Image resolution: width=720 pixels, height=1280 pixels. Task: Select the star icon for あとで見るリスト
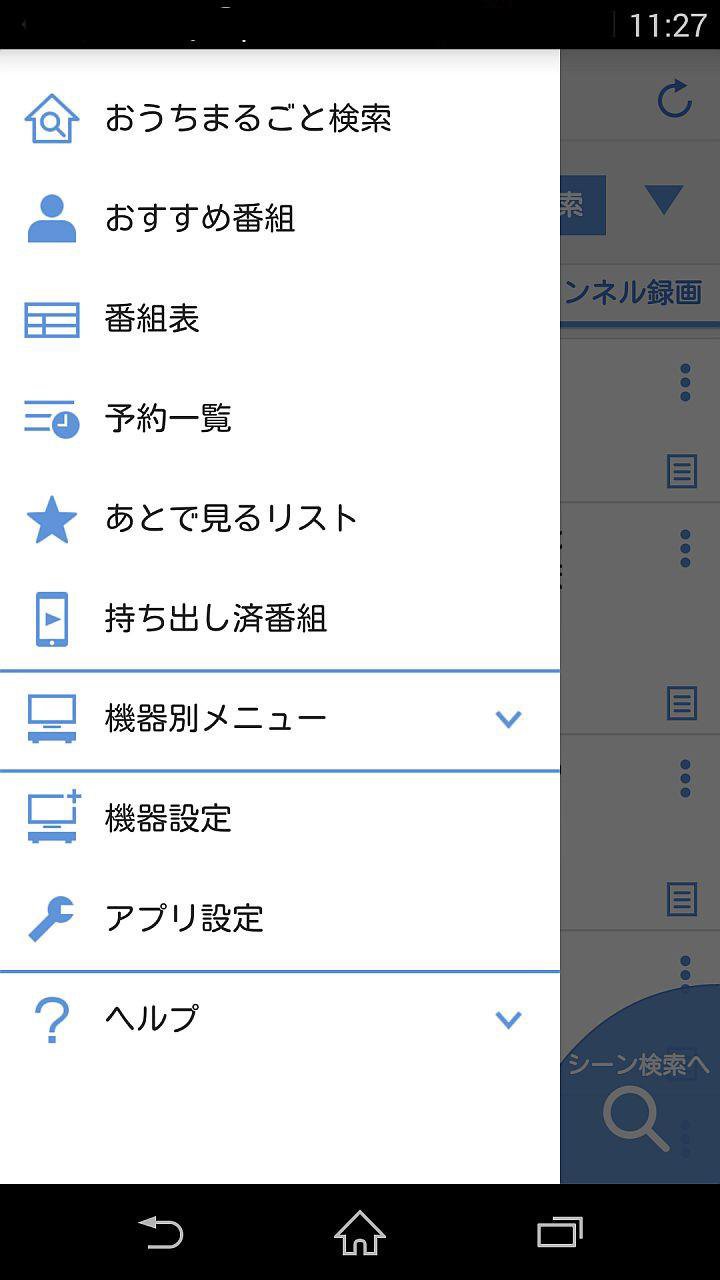[51, 518]
